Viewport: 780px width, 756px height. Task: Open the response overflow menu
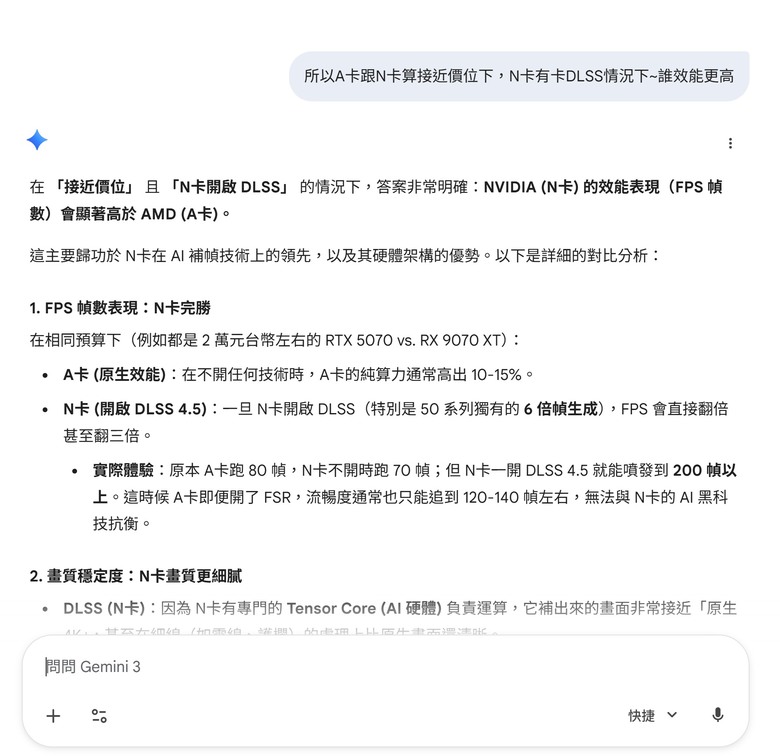coord(730,143)
